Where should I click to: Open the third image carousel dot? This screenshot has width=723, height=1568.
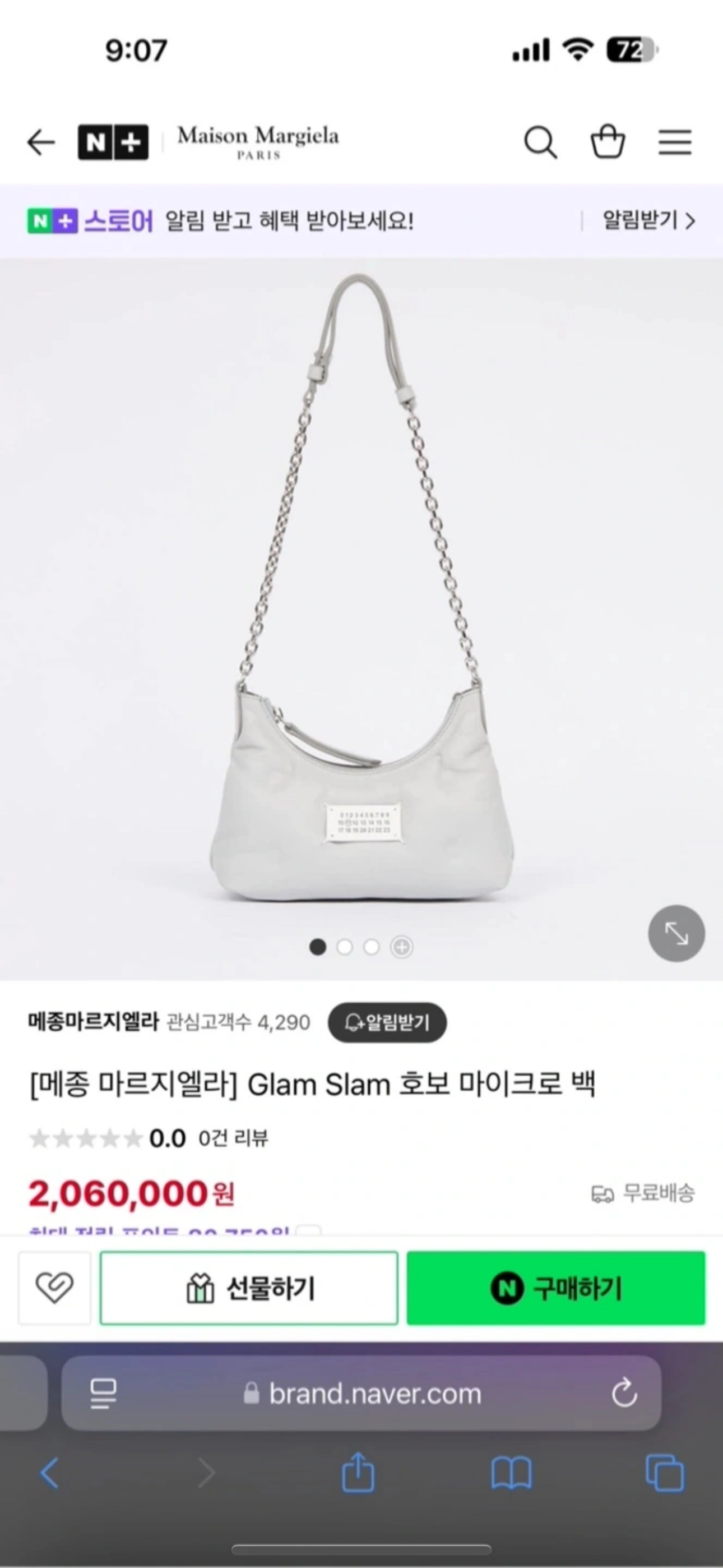pos(372,948)
